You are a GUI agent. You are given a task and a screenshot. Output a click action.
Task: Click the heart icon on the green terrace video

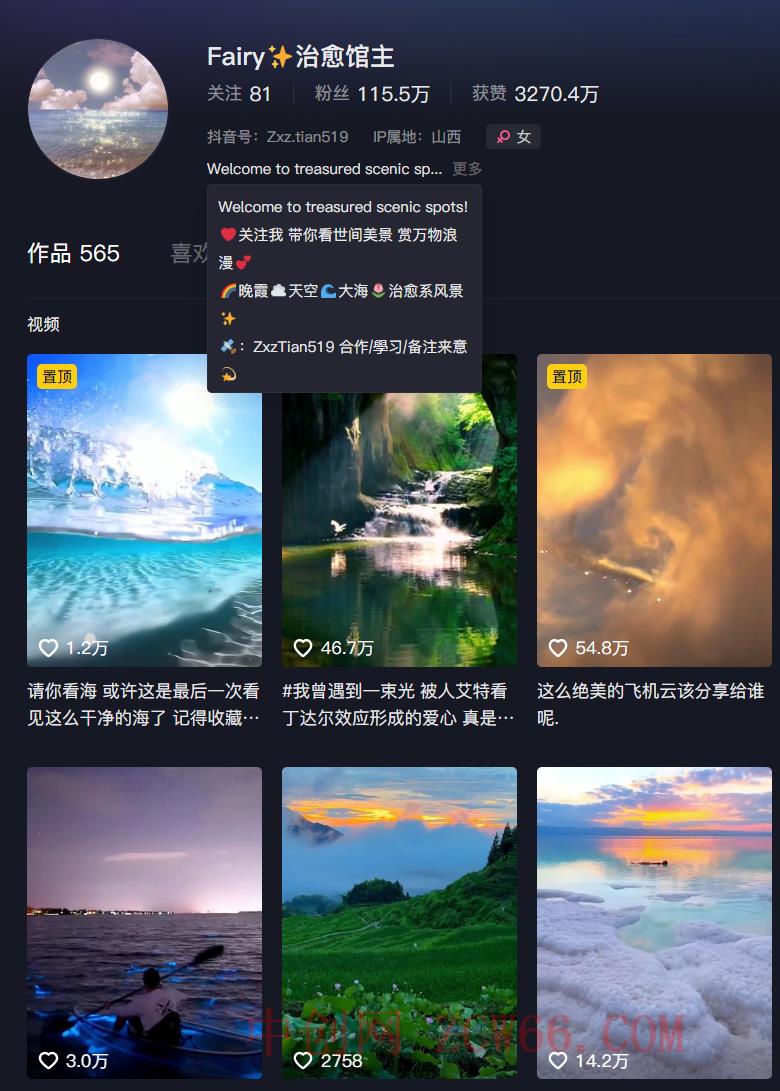(x=303, y=1062)
